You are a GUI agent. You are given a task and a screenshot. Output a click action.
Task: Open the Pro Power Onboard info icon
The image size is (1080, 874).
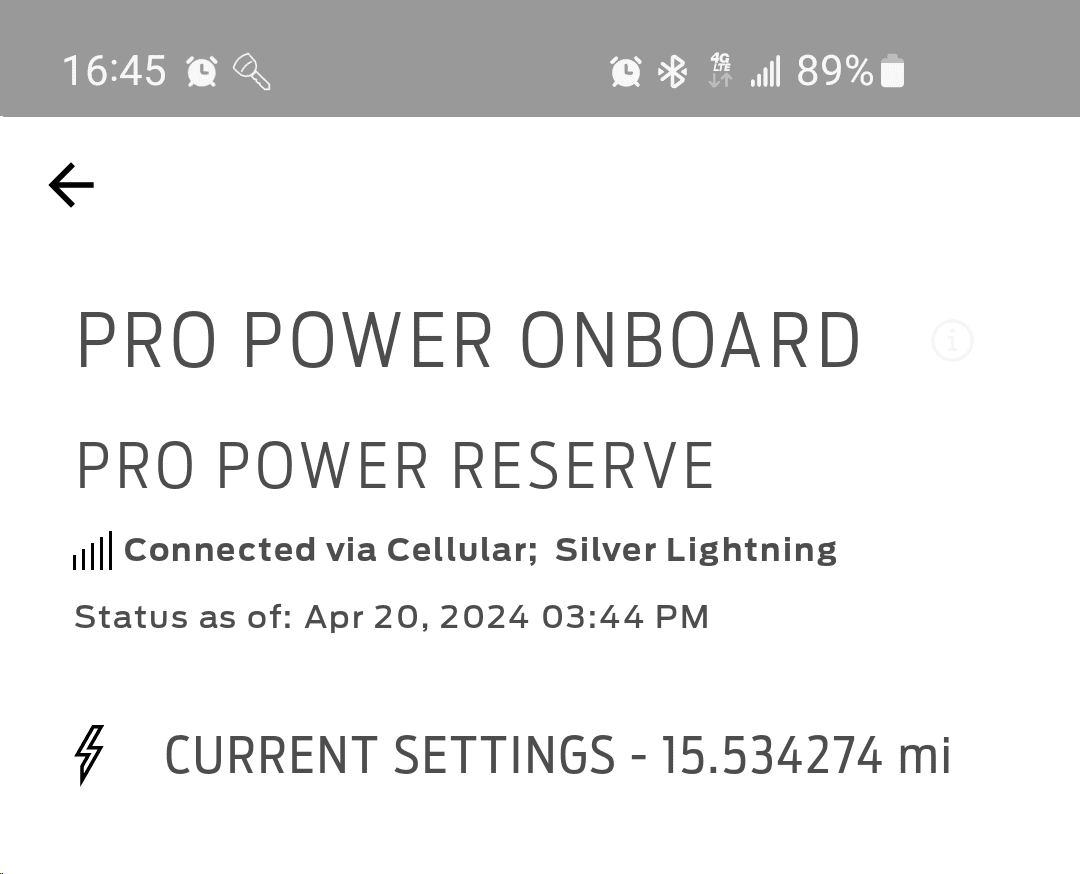tap(952, 341)
